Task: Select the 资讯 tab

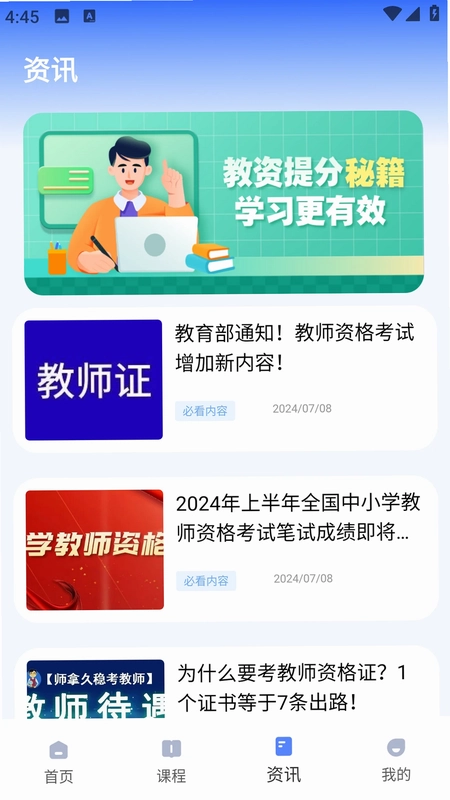Action: click(284, 760)
